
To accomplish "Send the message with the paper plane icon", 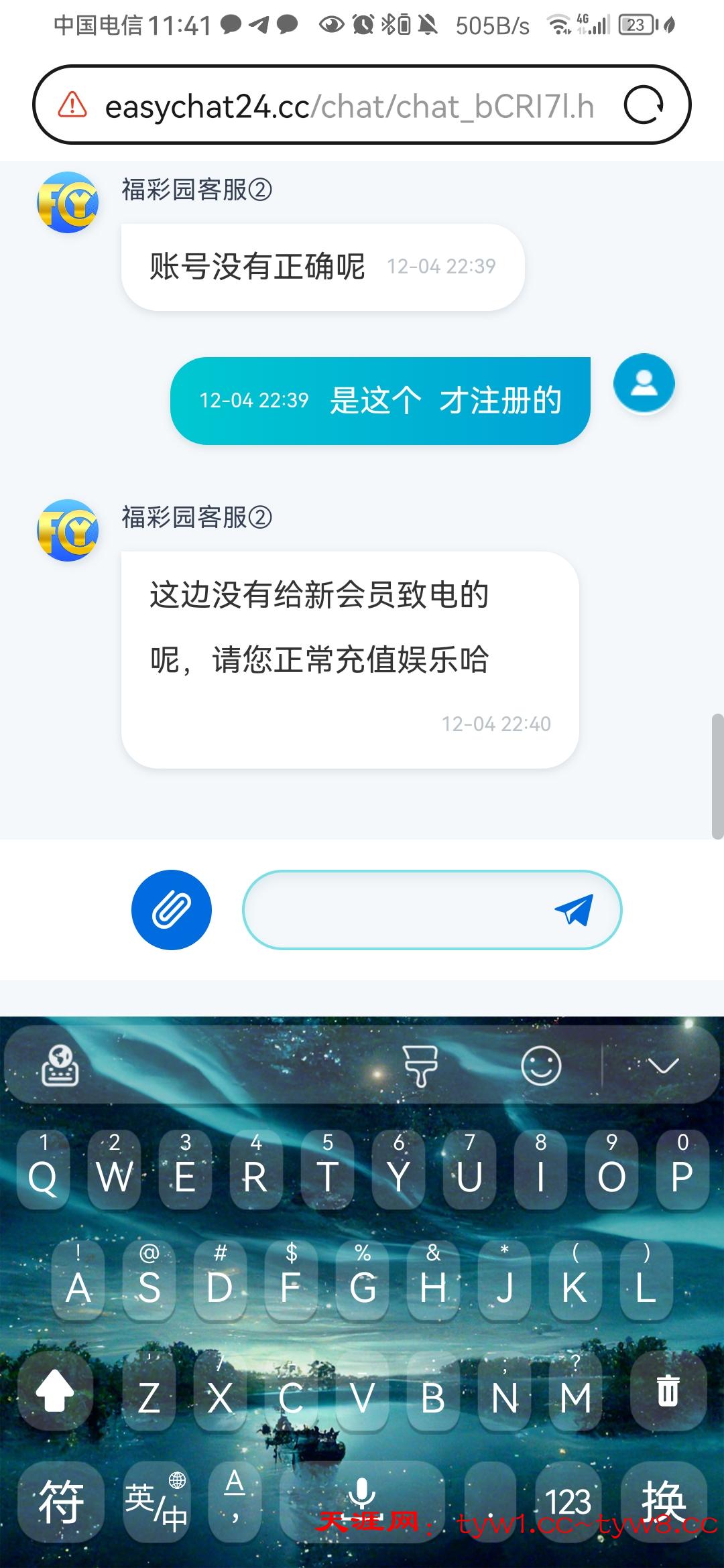I will pos(574,909).
